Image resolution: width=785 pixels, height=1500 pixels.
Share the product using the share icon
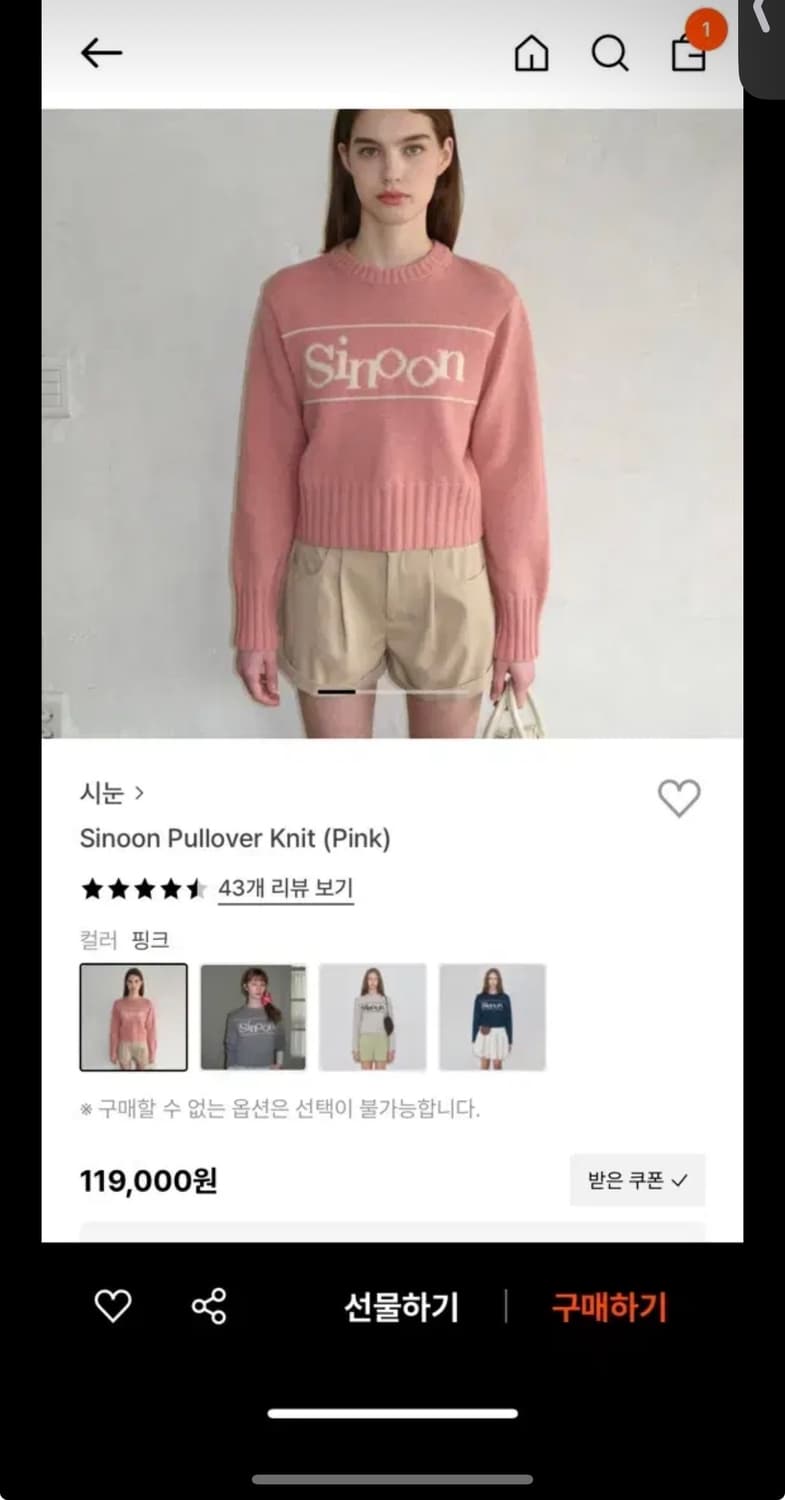[206, 1304]
